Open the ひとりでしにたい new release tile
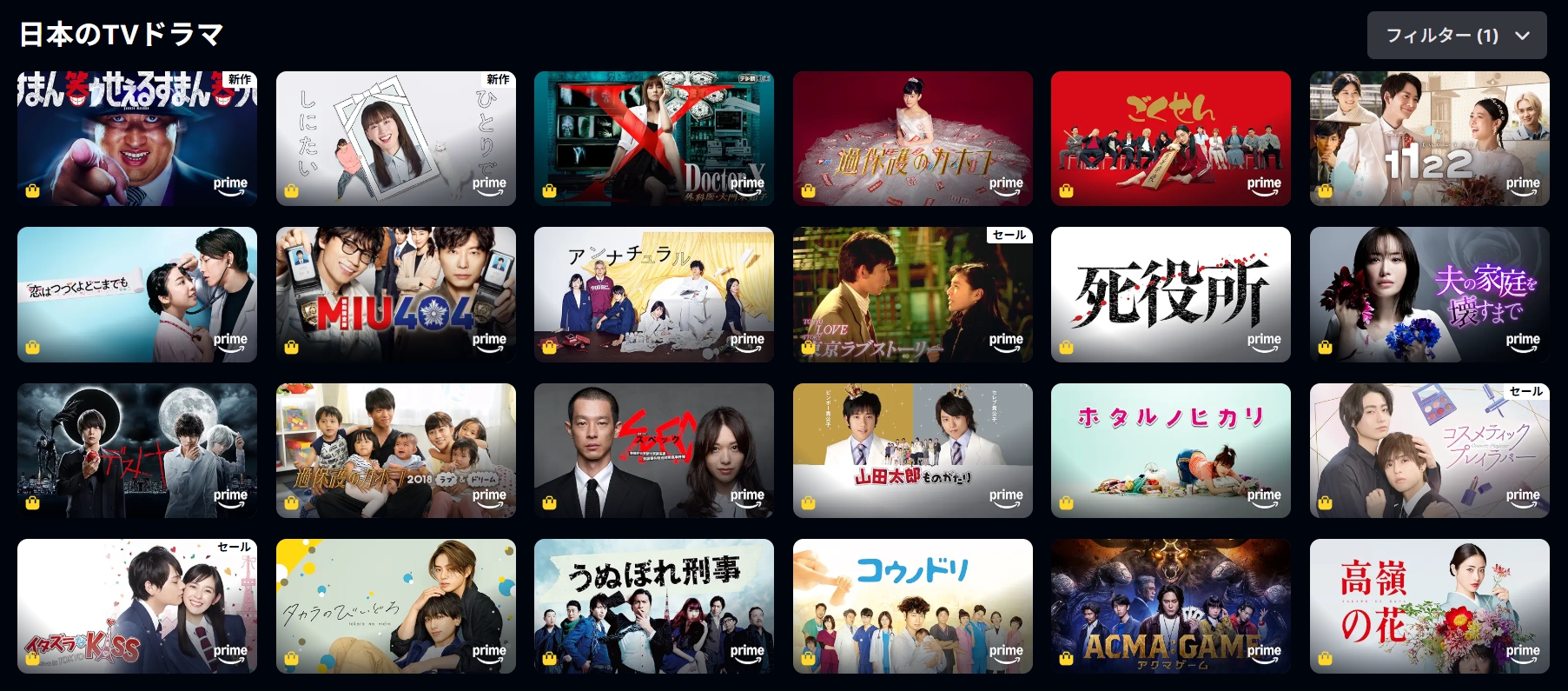The width and height of the screenshot is (1568, 691). pos(395,139)
